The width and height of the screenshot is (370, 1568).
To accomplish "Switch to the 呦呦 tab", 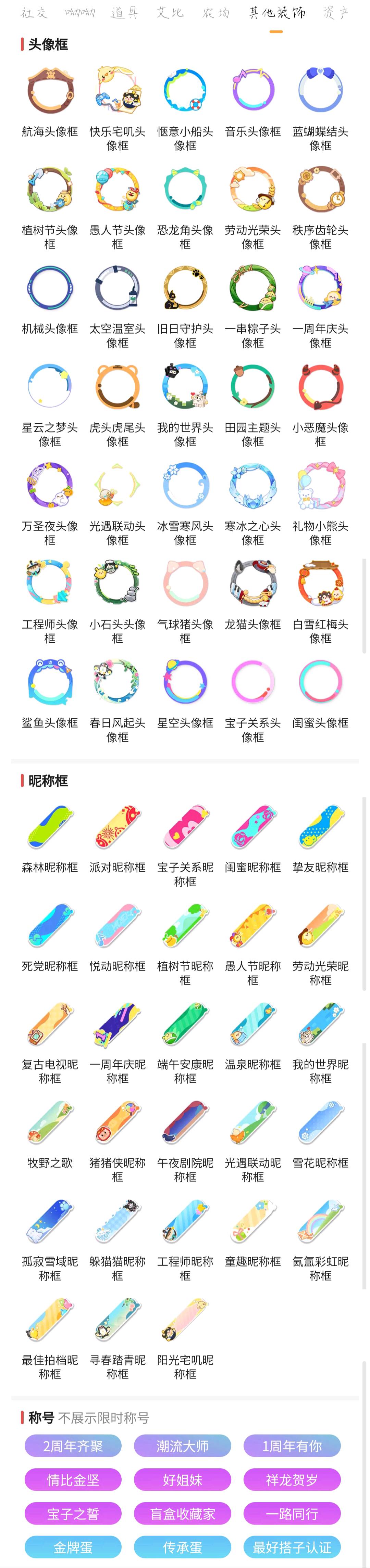I will 80,13.
